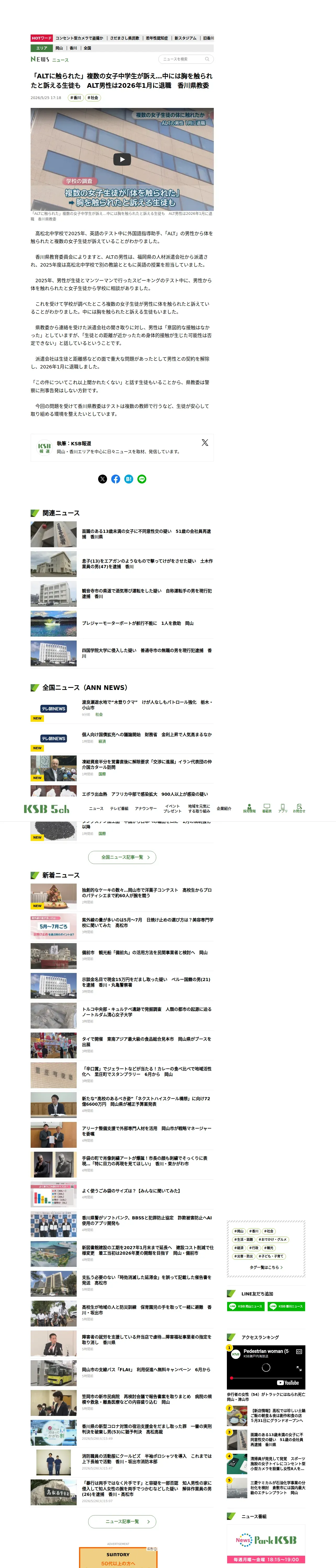The image size is (336, 1568).
Task: Read the 紫外線の量が多いのは5月〜7月 article
Action: pyautogui.click(x=148, y=923)
